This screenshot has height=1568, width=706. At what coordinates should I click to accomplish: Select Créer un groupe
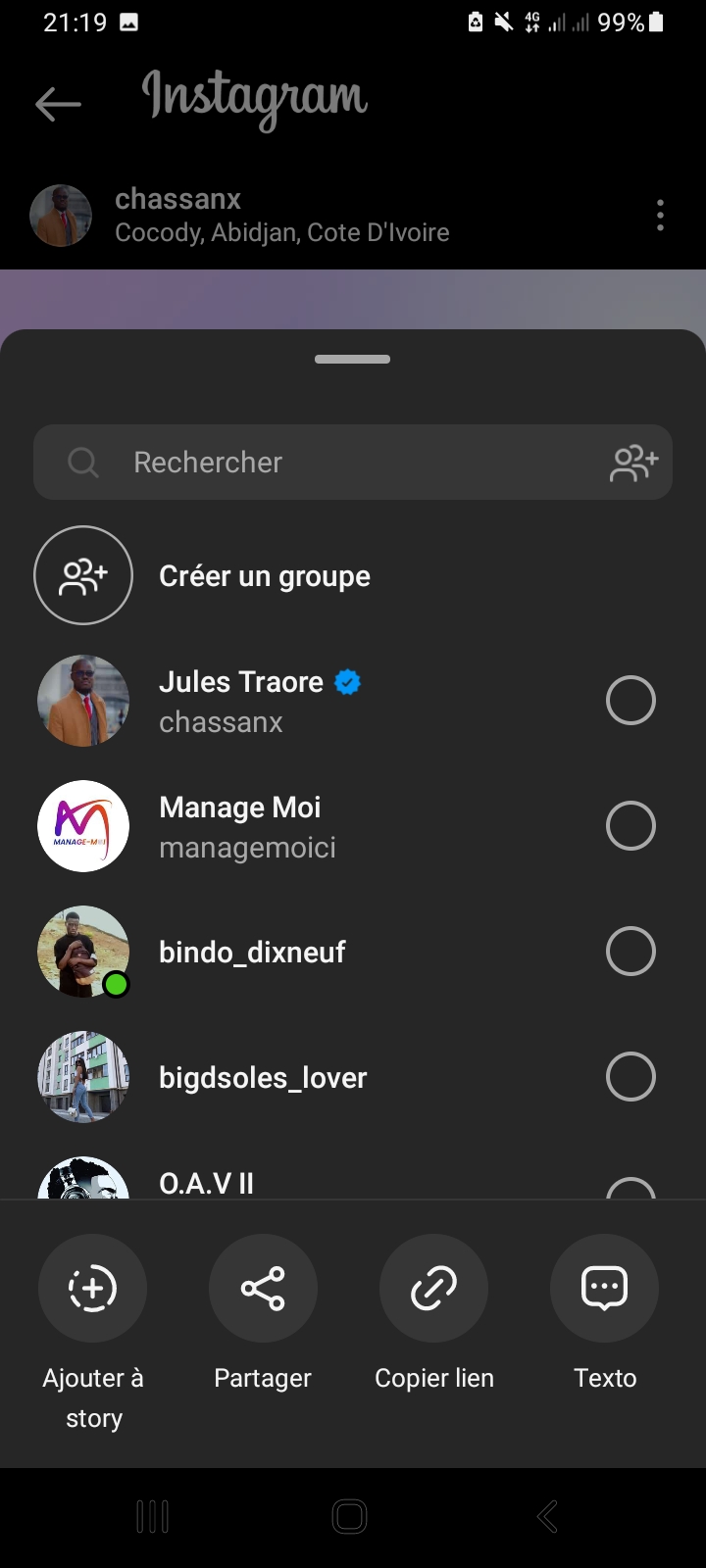(264, 576)
